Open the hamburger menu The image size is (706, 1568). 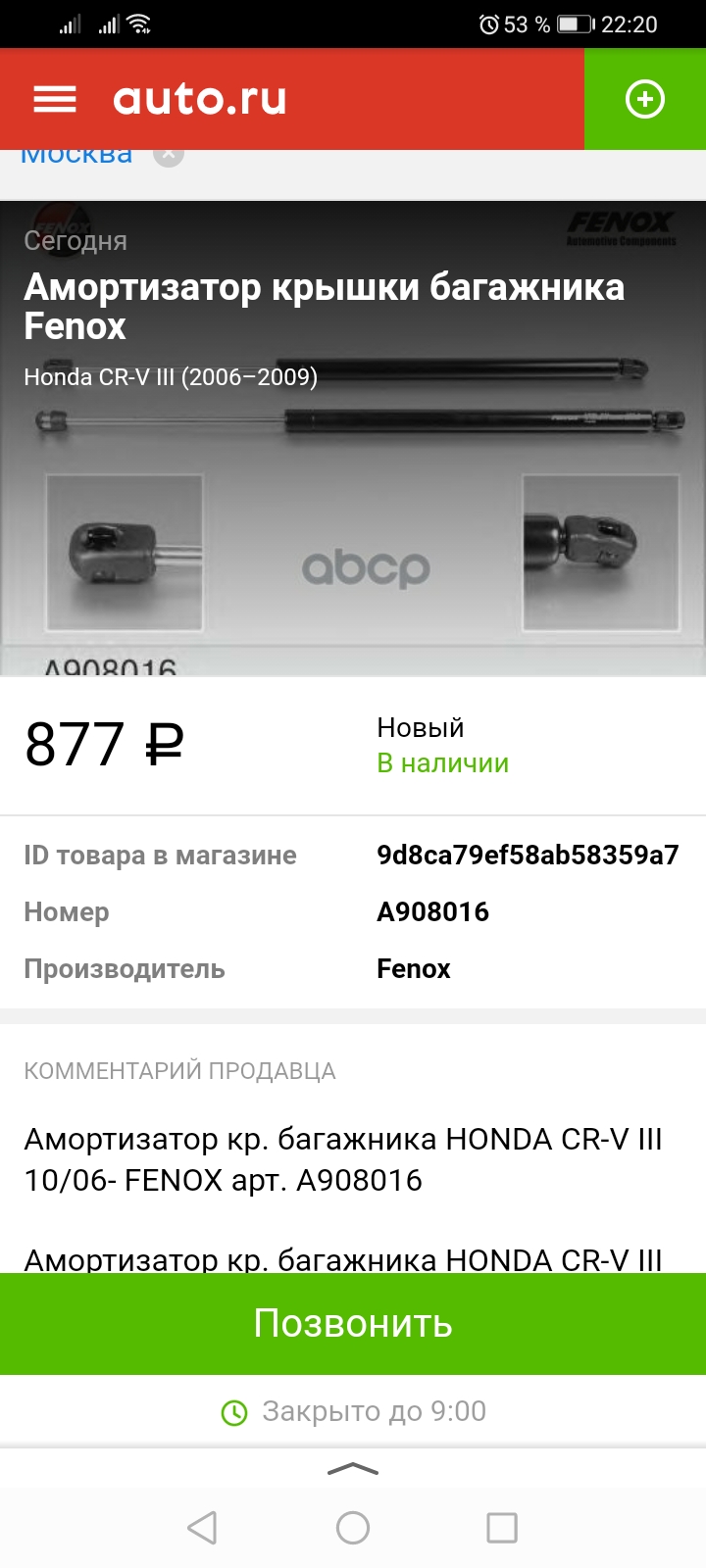pos(54,99)
